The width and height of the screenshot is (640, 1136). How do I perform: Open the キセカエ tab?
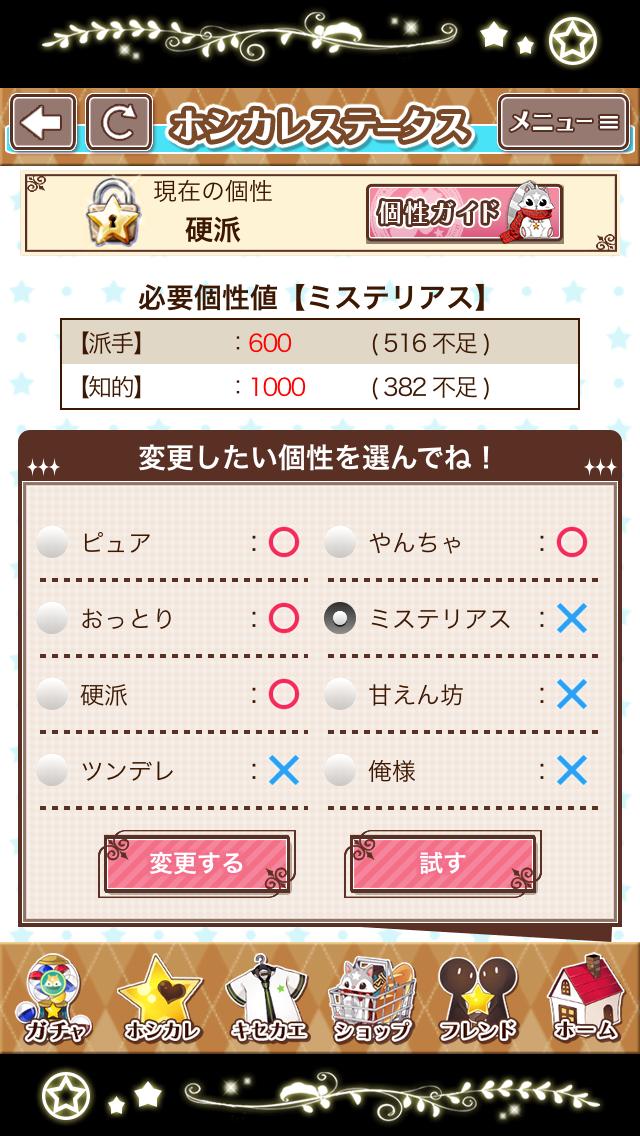click(267, 1000)
